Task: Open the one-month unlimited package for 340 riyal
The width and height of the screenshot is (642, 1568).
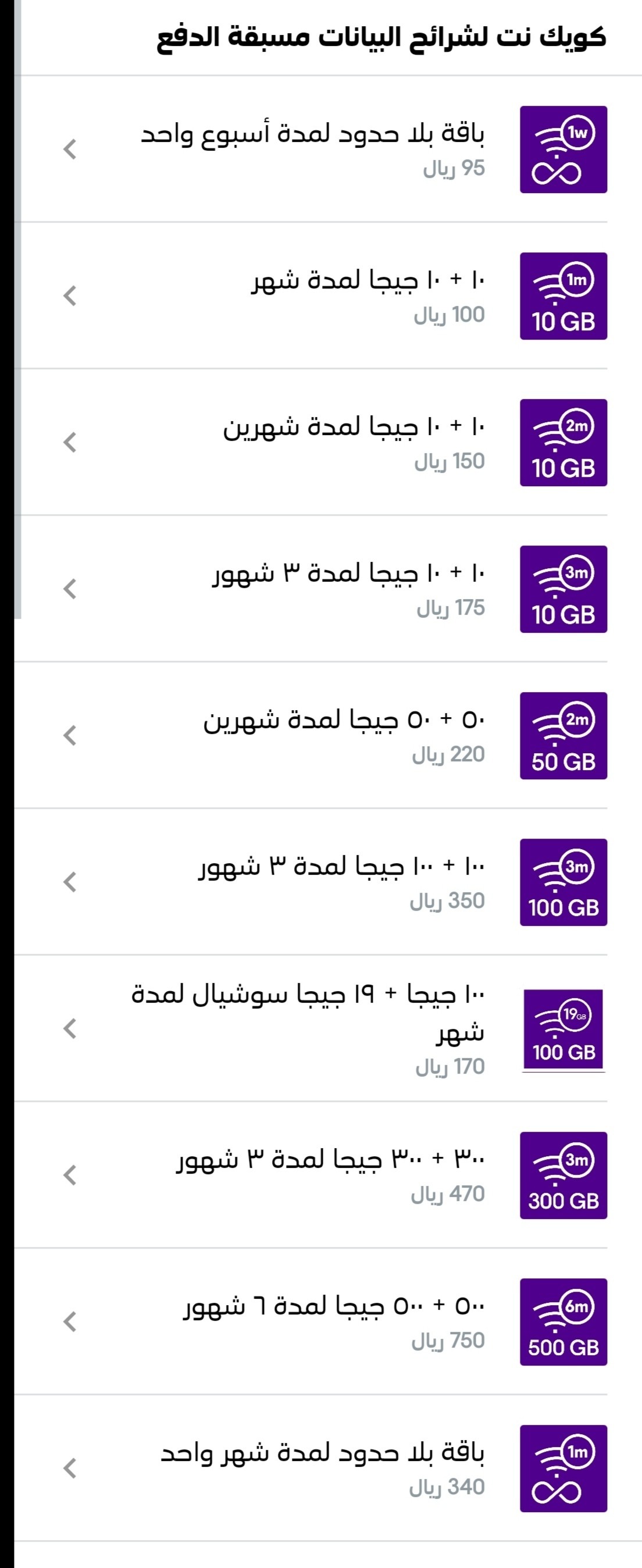Action: click(313, 1468)
